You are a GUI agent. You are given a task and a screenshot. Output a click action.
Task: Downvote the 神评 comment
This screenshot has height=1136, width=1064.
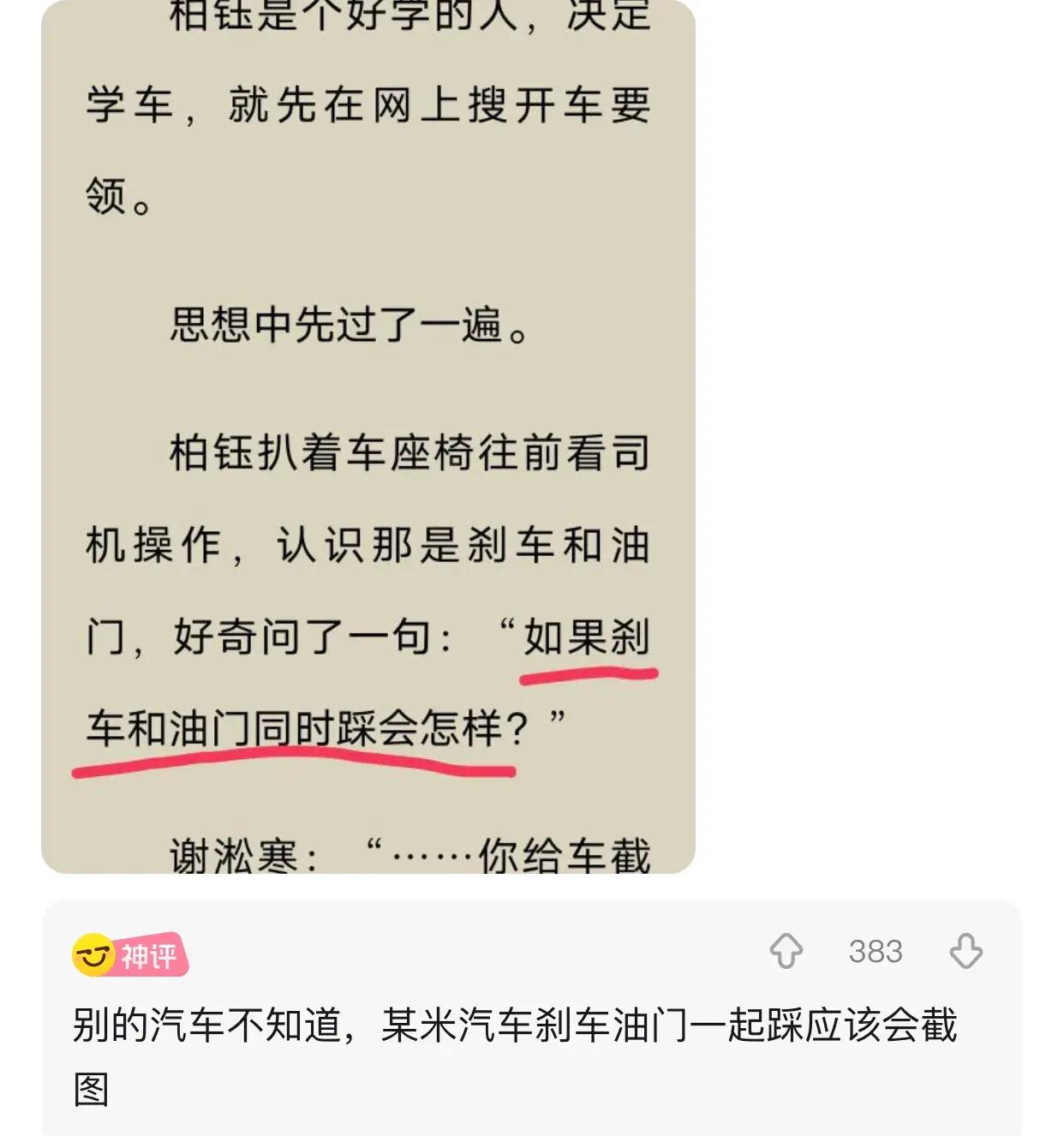coord(965,951)
